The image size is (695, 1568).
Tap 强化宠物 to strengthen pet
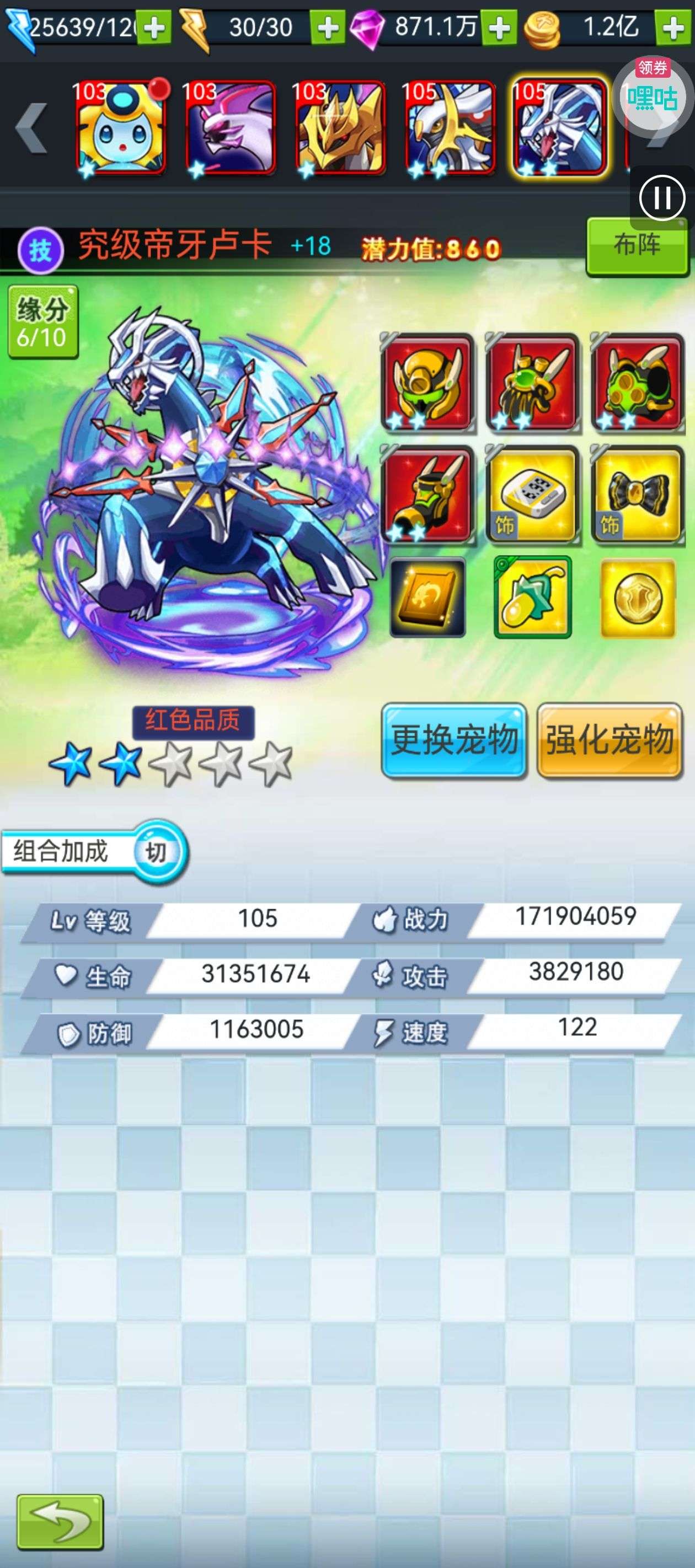tap(609, 740)
